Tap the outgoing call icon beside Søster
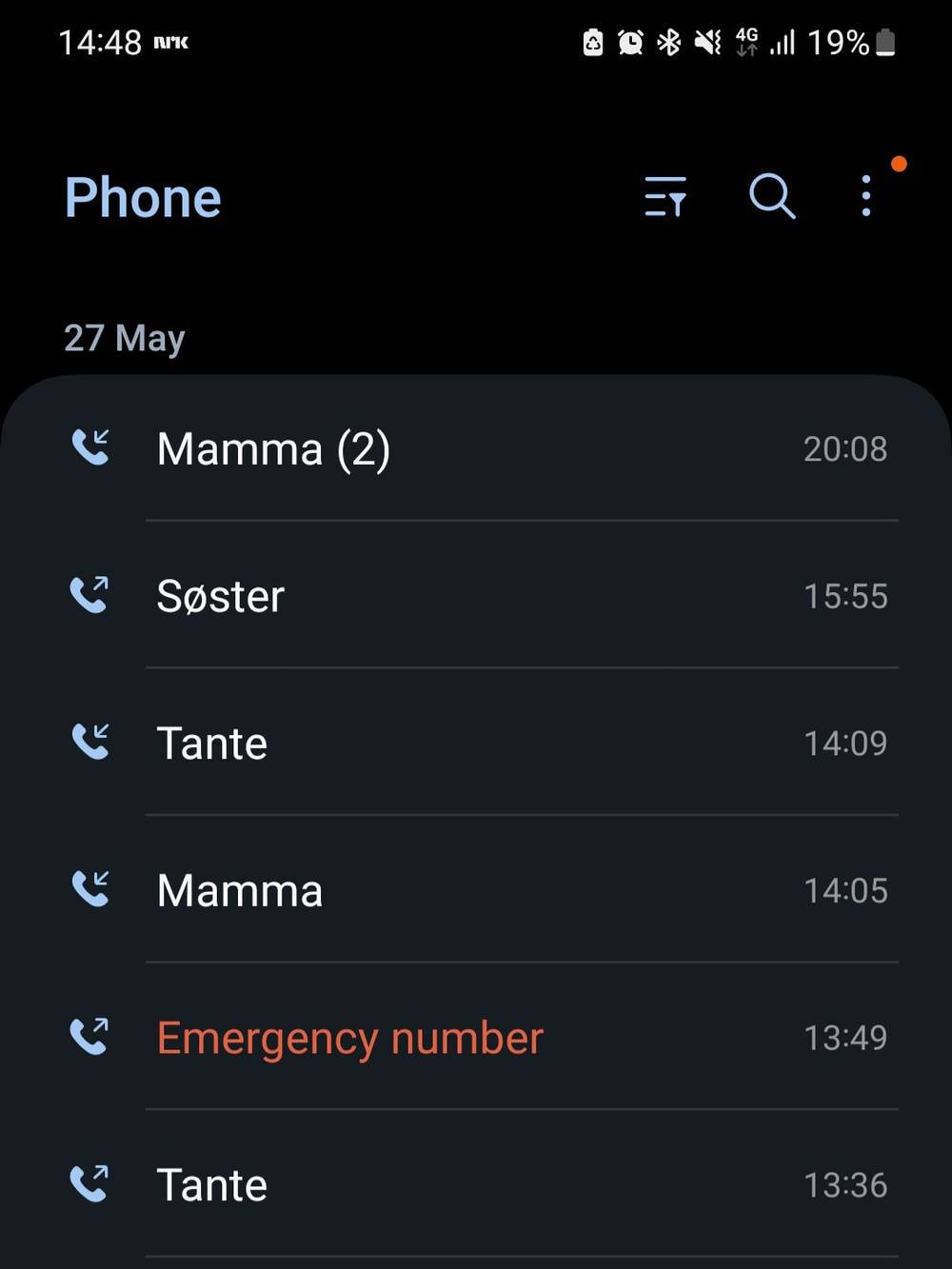The height and width of the screenshot is (1269, 952). (x=89, y=595)
